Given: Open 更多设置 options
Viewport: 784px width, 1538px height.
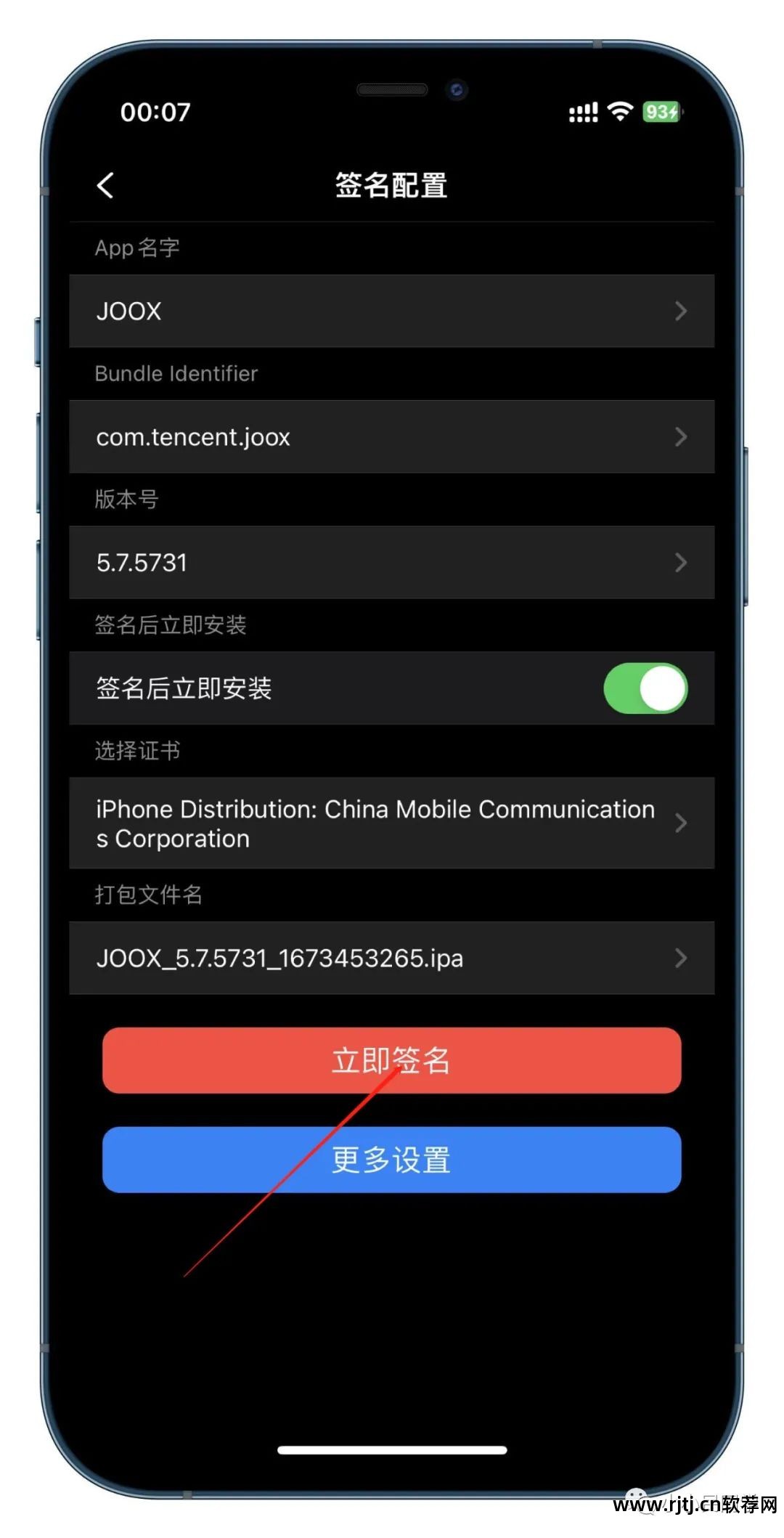Looking at the screenshot, I should tap(391, 1160).
